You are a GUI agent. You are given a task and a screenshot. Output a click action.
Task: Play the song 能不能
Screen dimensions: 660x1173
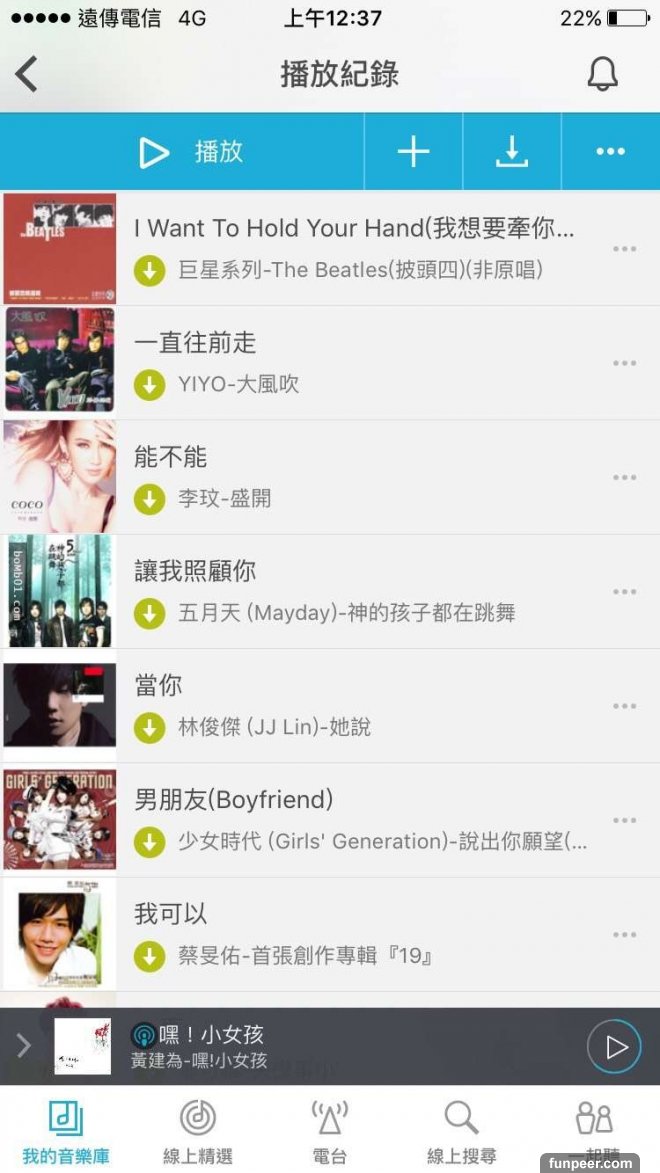tap(171, 458)
